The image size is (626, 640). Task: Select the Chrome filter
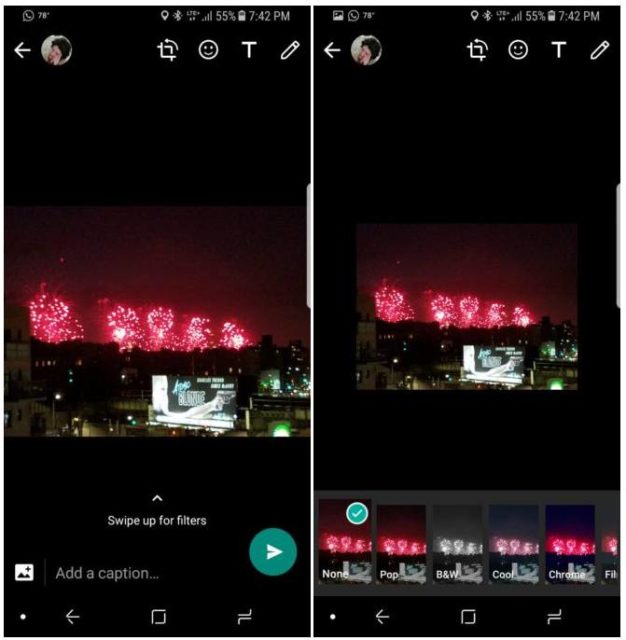570,544
